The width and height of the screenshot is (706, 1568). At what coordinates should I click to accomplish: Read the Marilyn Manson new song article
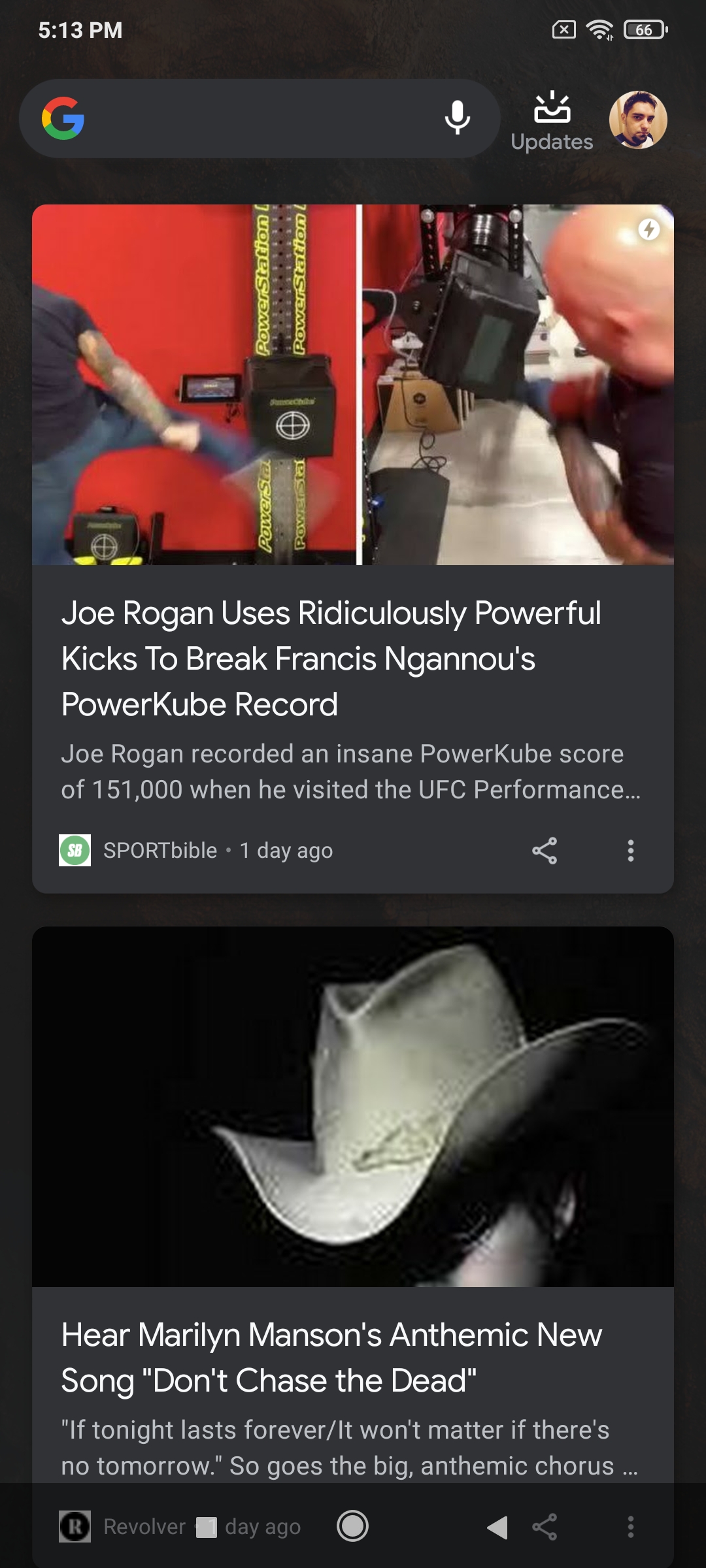tap(332, 1358)
